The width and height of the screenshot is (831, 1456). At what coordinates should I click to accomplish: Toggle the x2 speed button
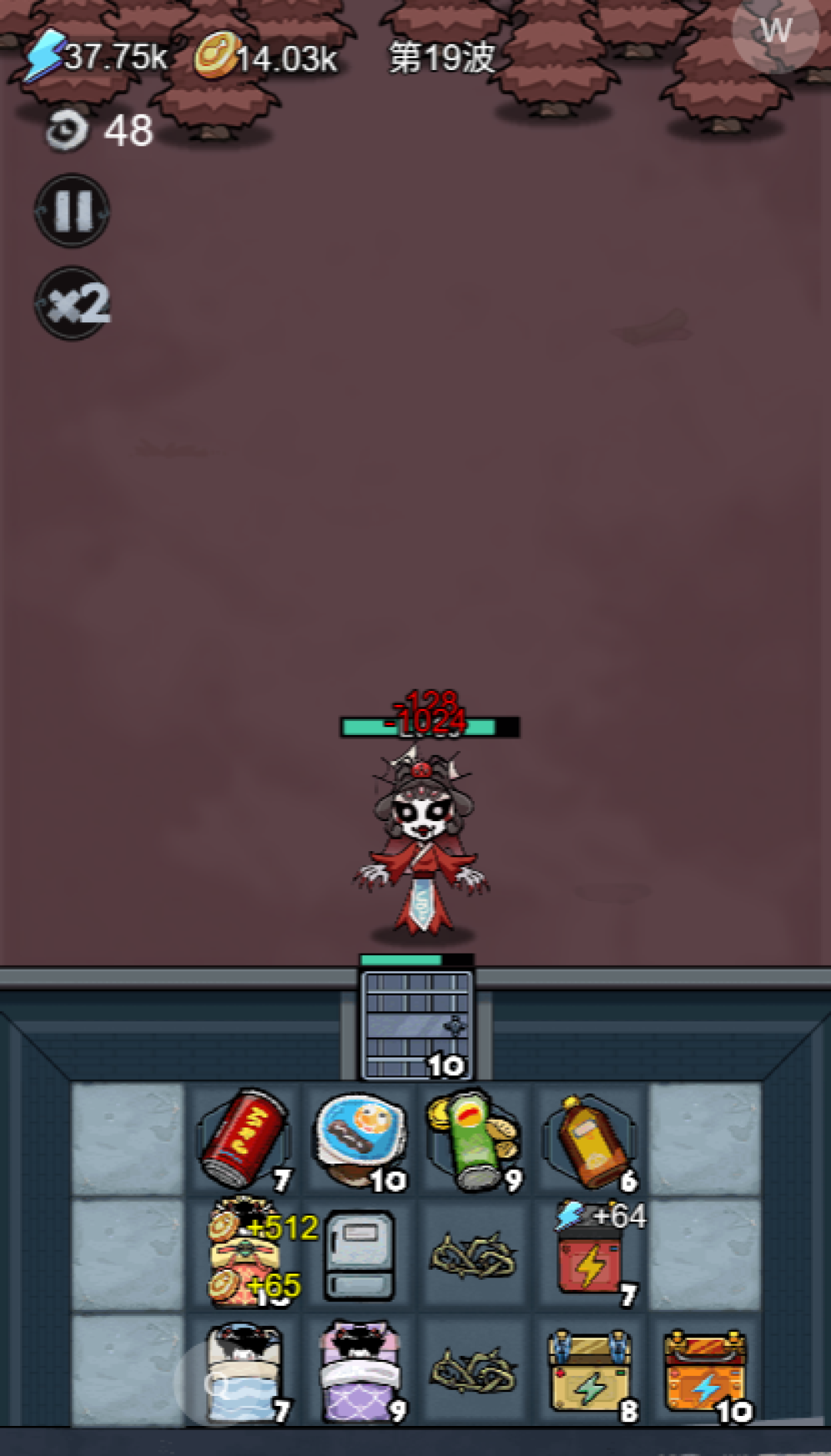[x=72, y=303]
